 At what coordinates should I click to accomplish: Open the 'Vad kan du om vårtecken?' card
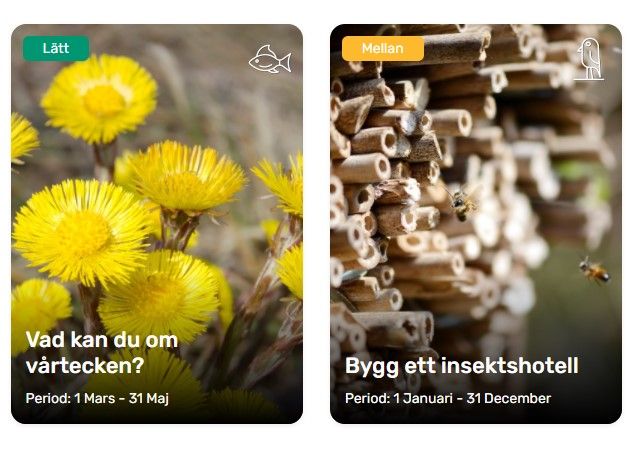(x=157, y=225)
